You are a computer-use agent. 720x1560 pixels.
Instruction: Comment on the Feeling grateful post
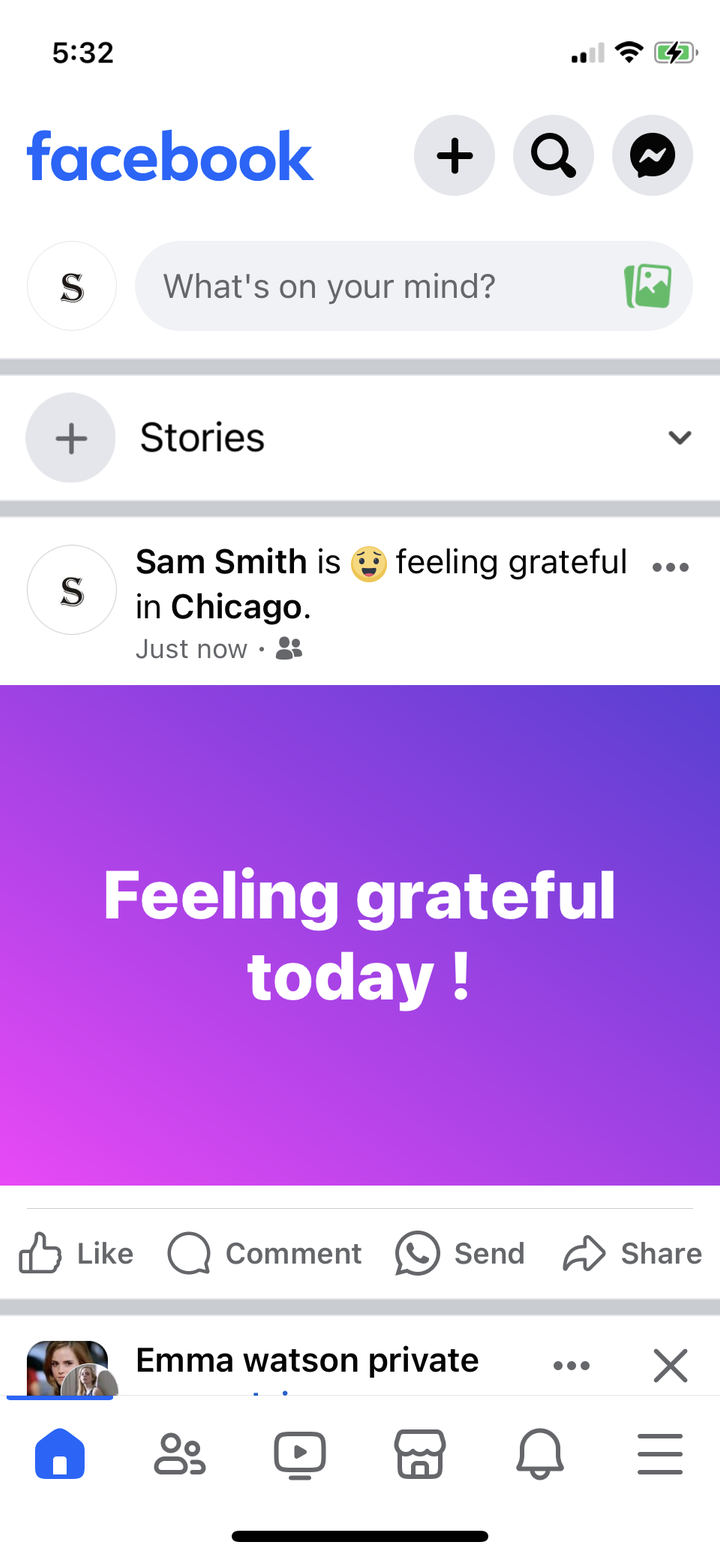[265, 1253]
